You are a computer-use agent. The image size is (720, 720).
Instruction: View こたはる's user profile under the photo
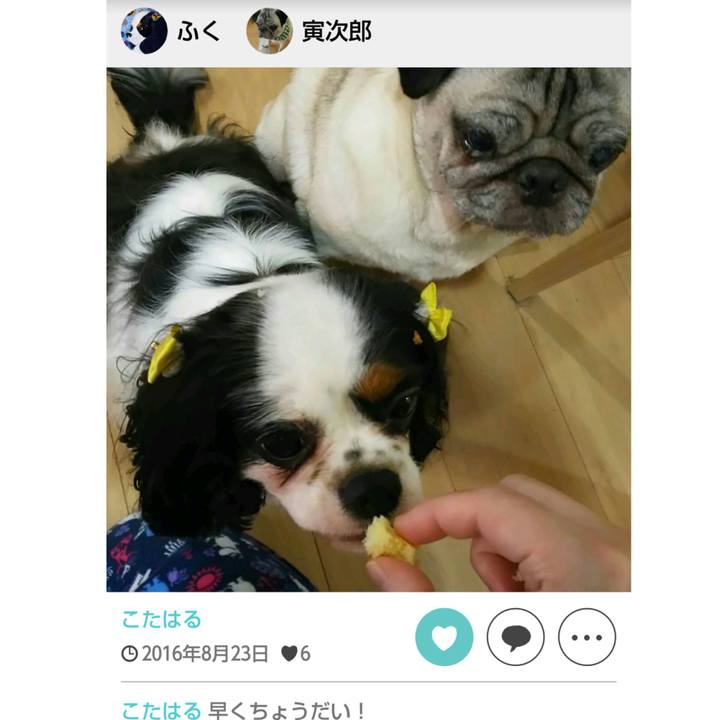pyautogui.click(x=161, y=619)
